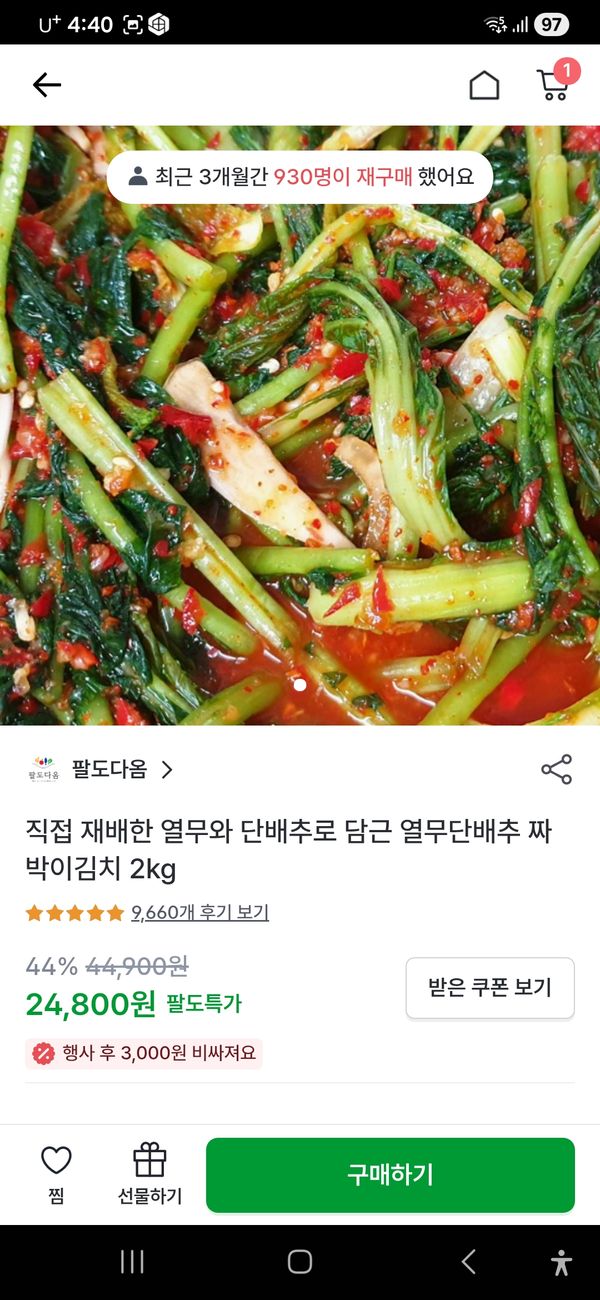Go back using the top arrow
This screenshot has width=600, height=1300.
click(x=47, y=85)
